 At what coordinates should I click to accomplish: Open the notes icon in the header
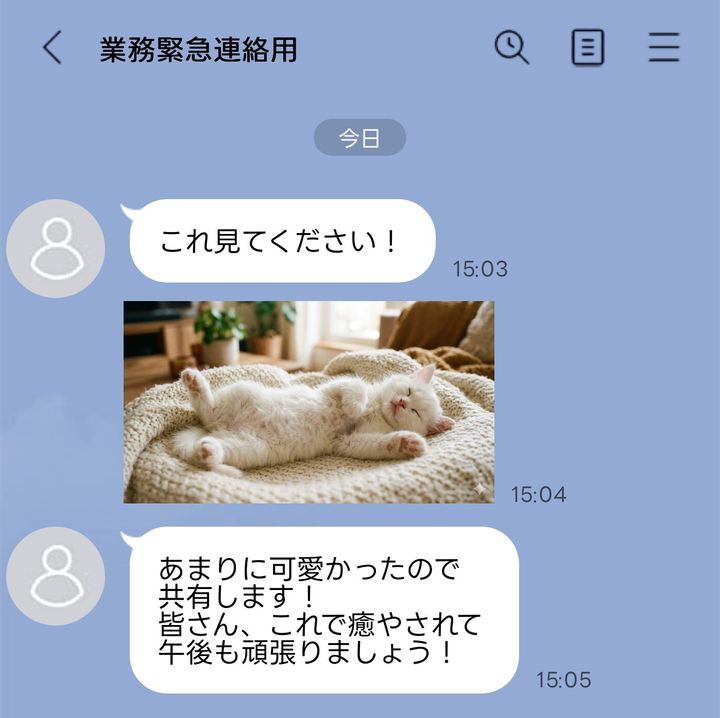click(588, 48)
